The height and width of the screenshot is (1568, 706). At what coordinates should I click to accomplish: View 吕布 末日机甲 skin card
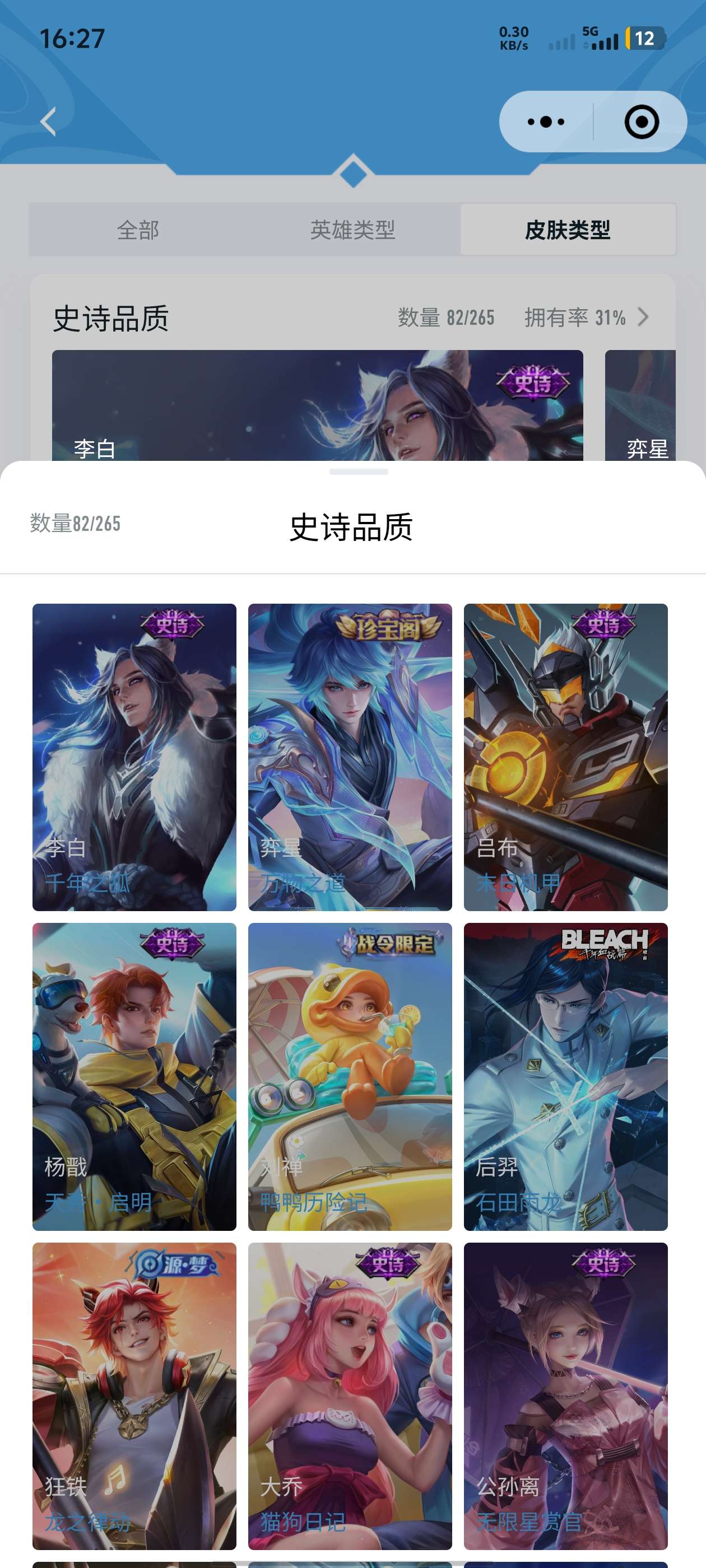point(565,757)
